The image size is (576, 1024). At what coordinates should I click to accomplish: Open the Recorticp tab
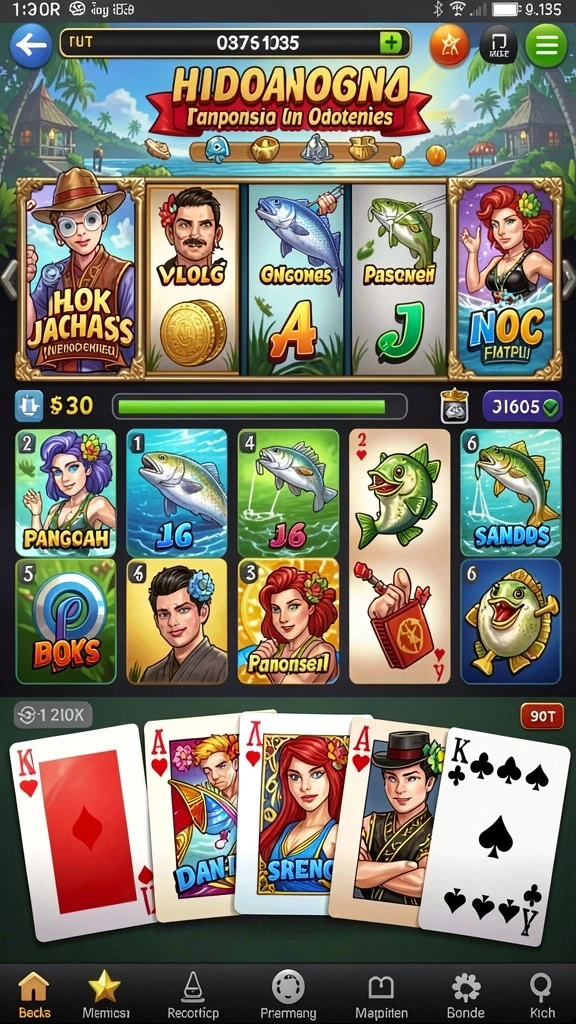point(193,993)
